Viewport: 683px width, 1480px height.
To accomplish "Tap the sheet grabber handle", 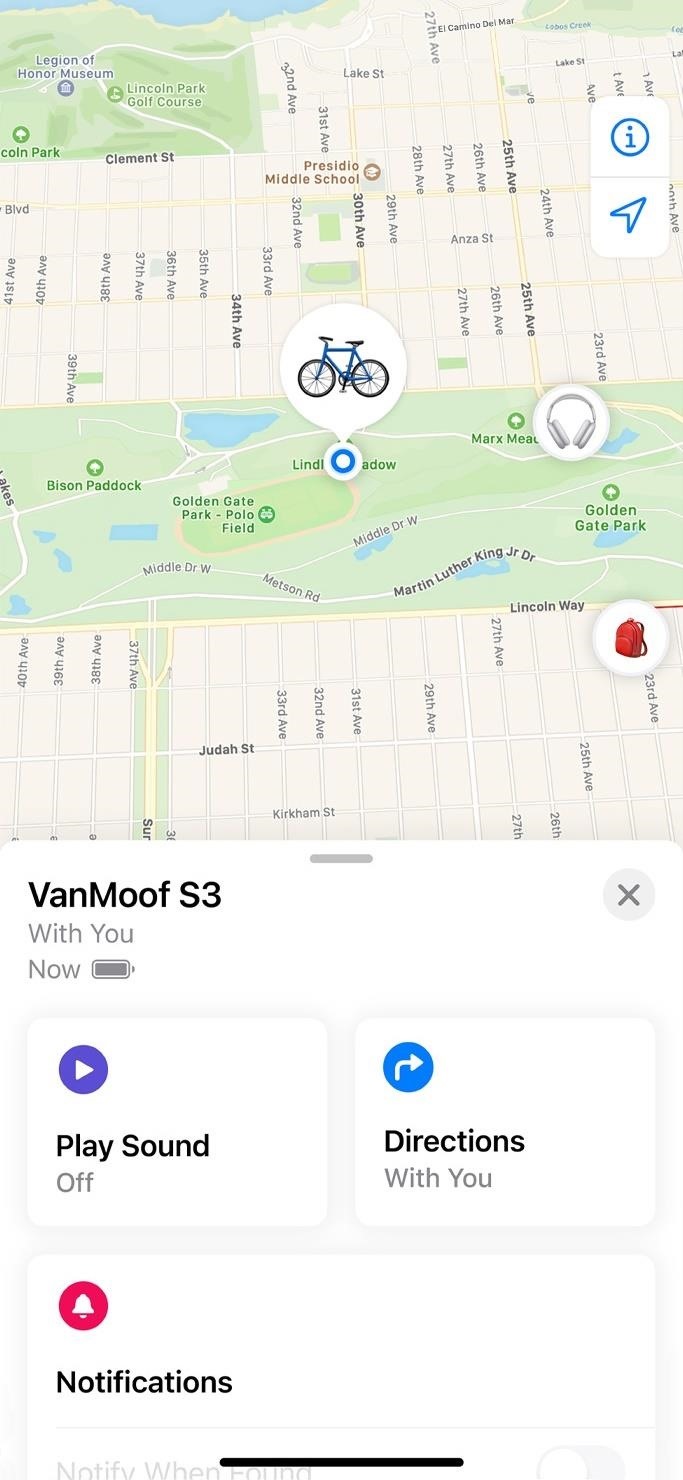I will (x=341, y=858).
